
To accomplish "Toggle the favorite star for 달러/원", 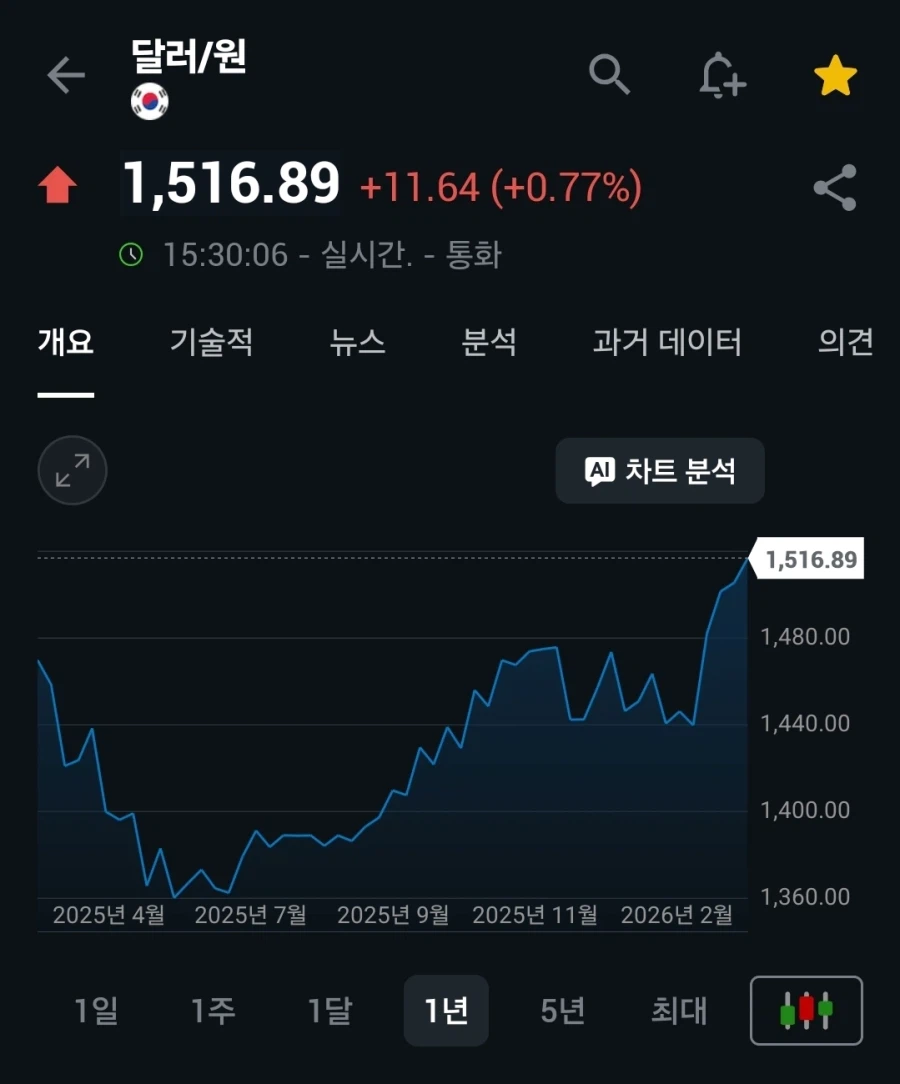I will 836,75.
